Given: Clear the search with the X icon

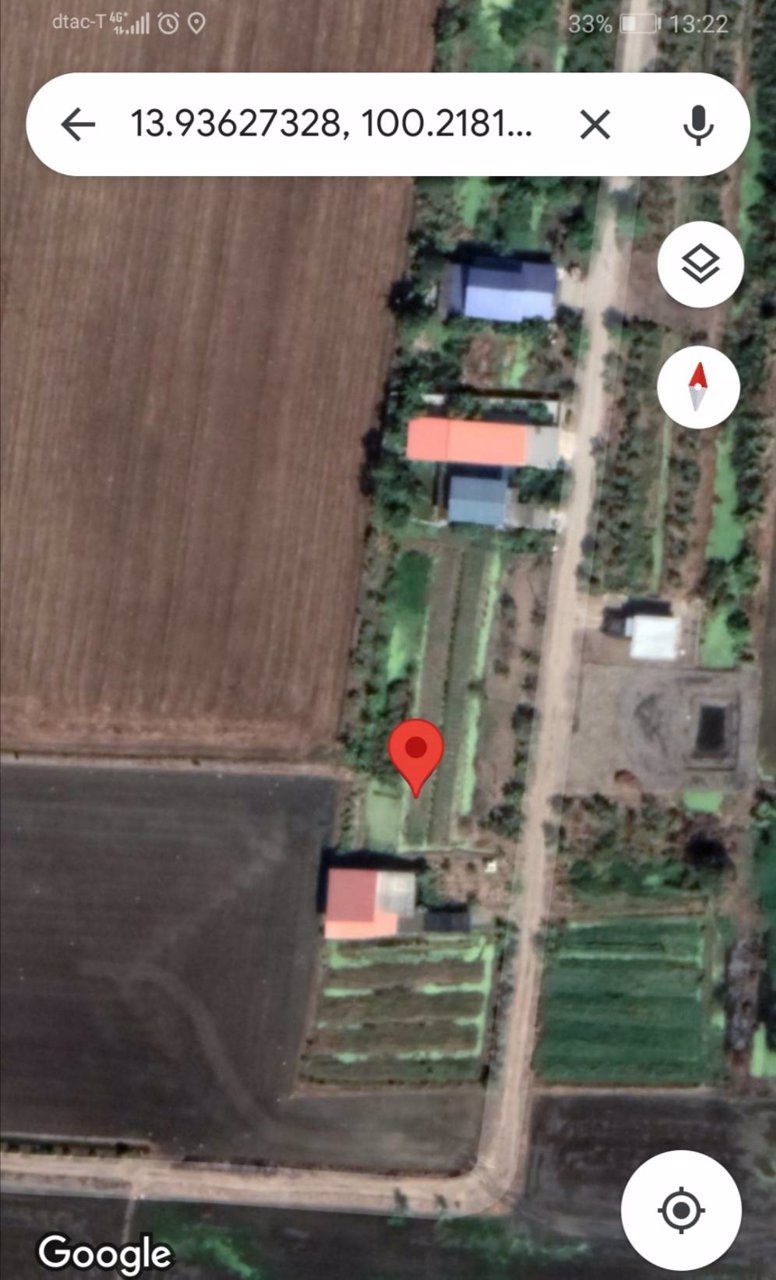Looking at the screenshot, I should (x=594, y=123).
